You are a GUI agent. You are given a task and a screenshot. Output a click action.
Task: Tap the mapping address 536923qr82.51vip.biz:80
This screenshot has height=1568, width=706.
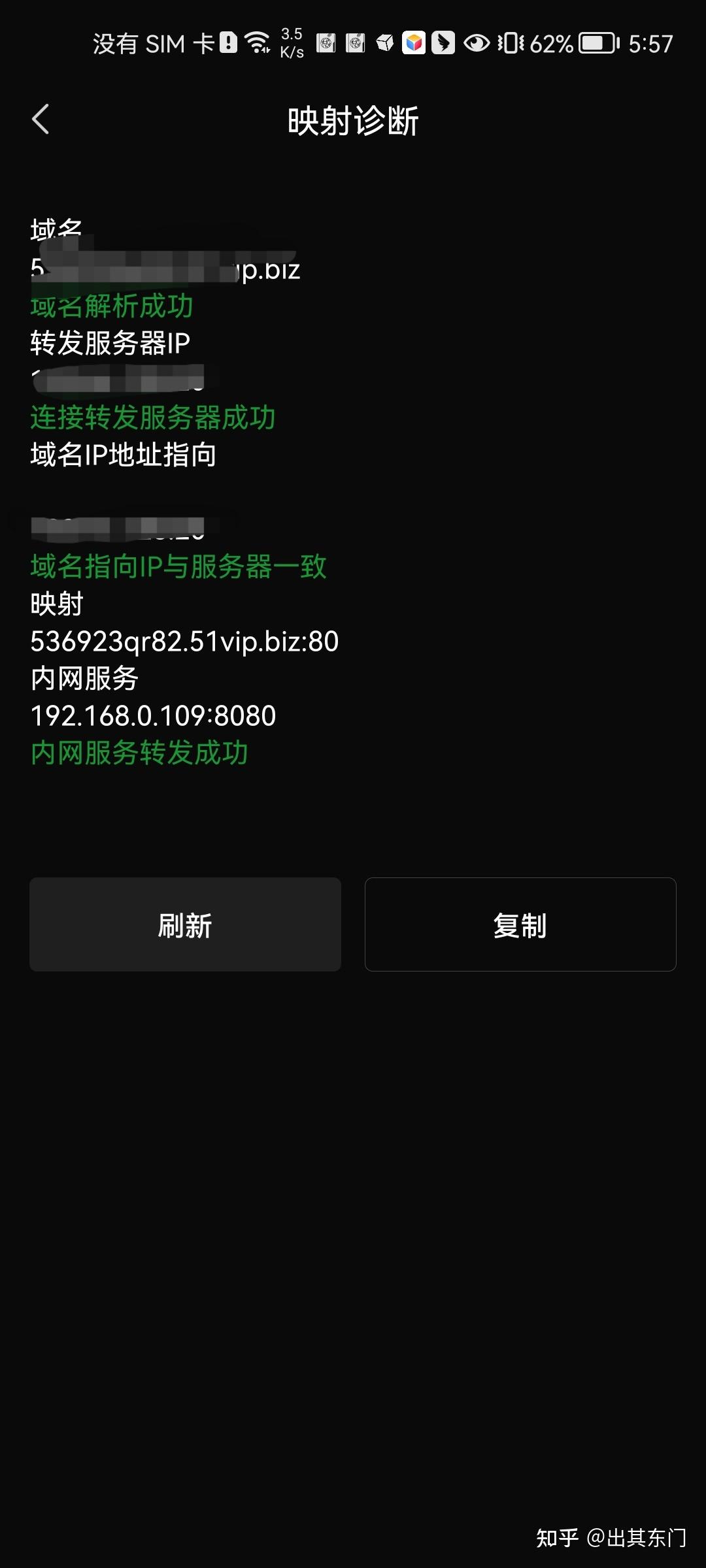coord(185,642)
